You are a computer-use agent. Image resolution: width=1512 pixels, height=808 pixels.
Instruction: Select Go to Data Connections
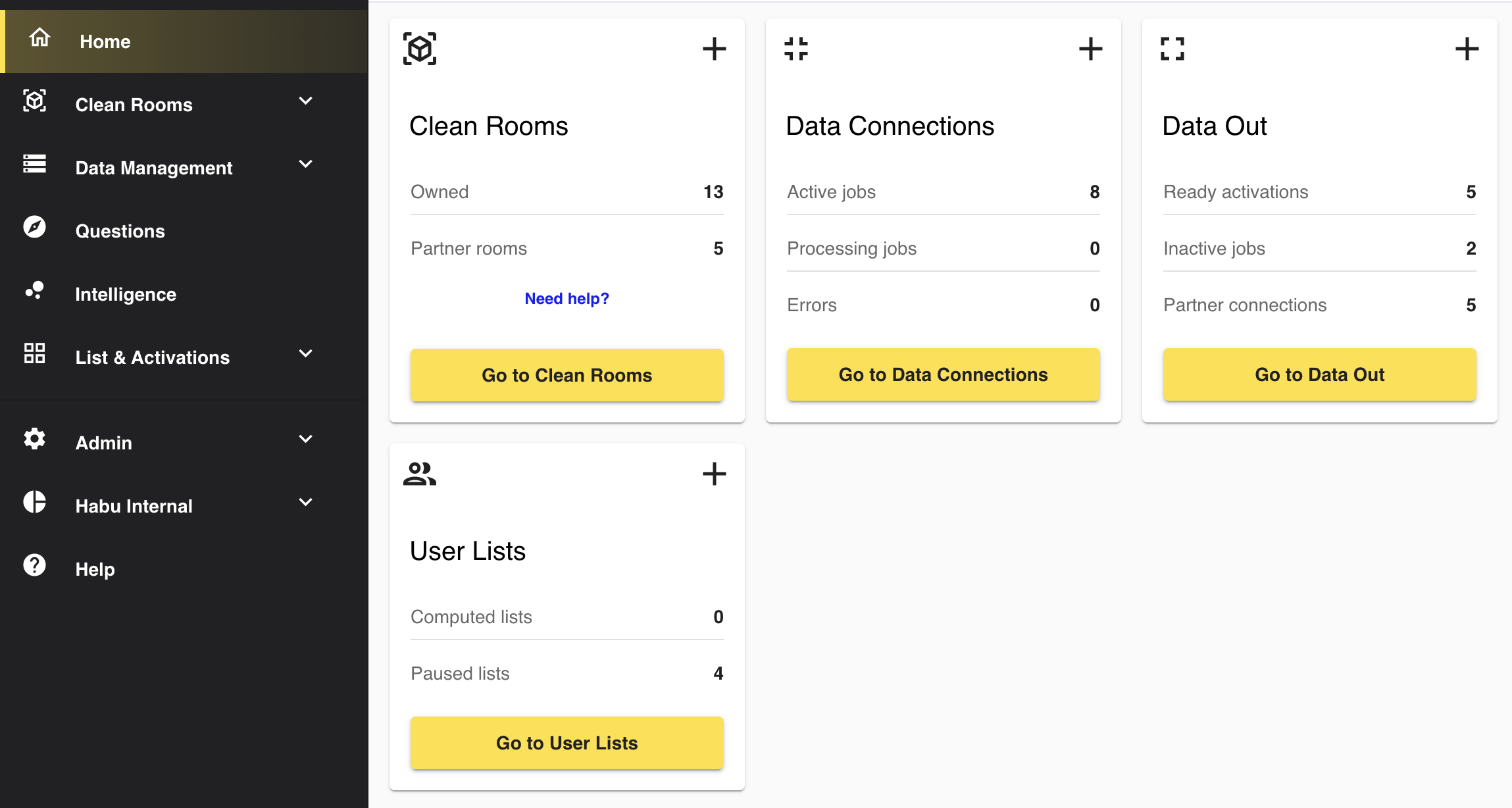(943, 374)
